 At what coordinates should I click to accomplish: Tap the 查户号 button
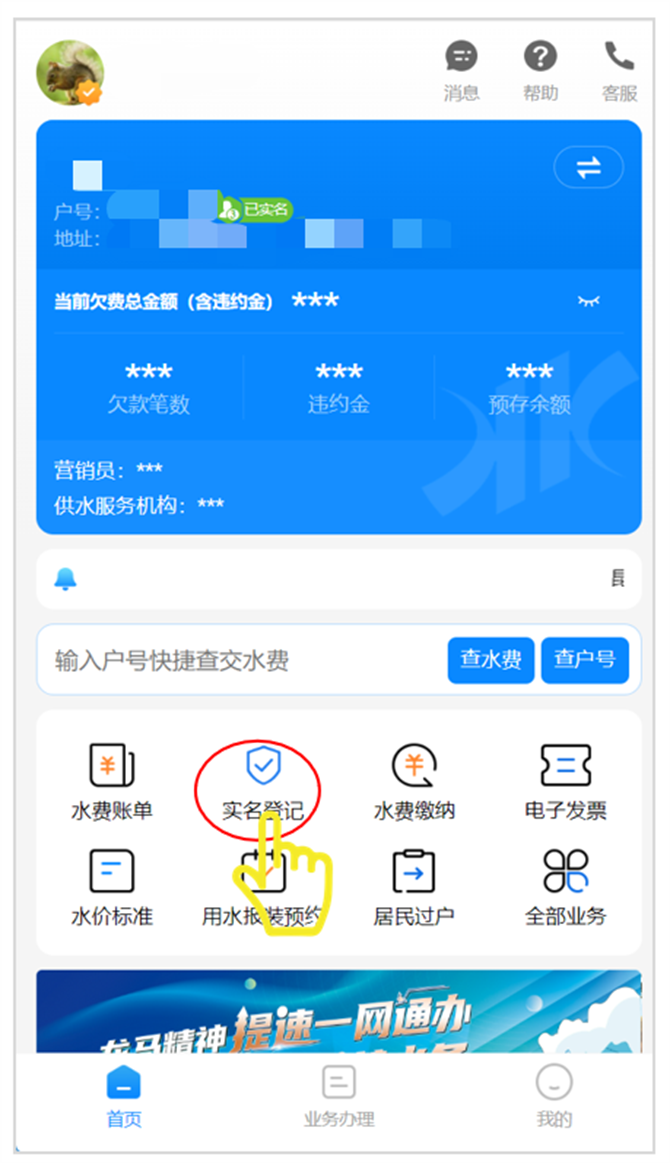click(585, 660)
